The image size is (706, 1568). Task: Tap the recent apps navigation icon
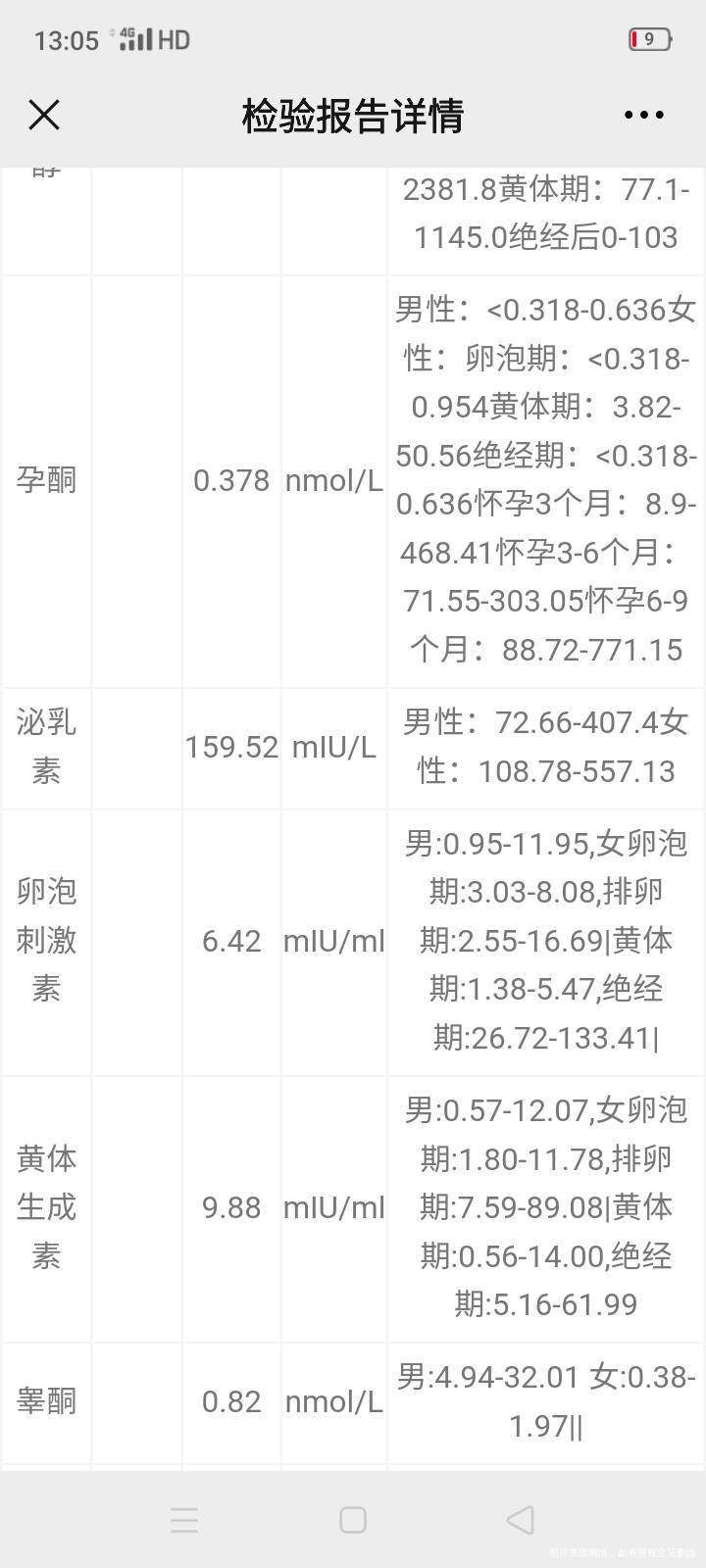point(184,1520)
